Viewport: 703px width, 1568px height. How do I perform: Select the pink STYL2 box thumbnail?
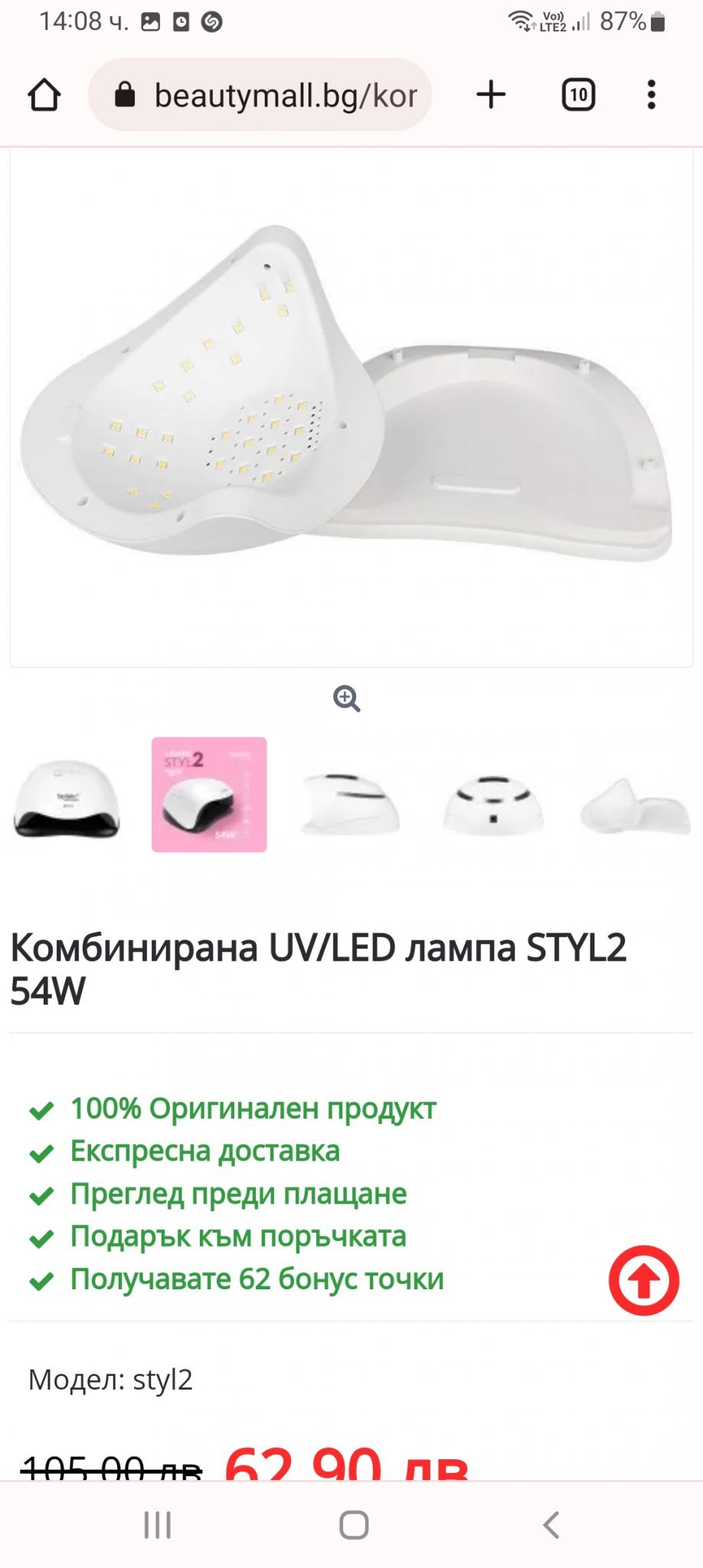[209, 795]
